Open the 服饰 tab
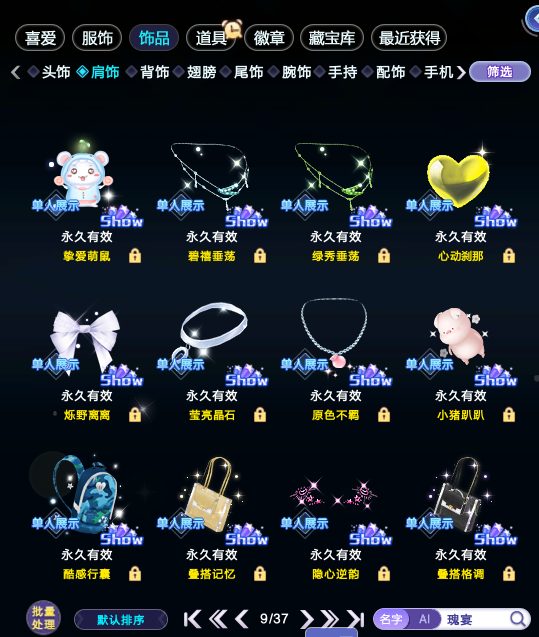Screen dimensions: 539x637 [x=97, y=38]
